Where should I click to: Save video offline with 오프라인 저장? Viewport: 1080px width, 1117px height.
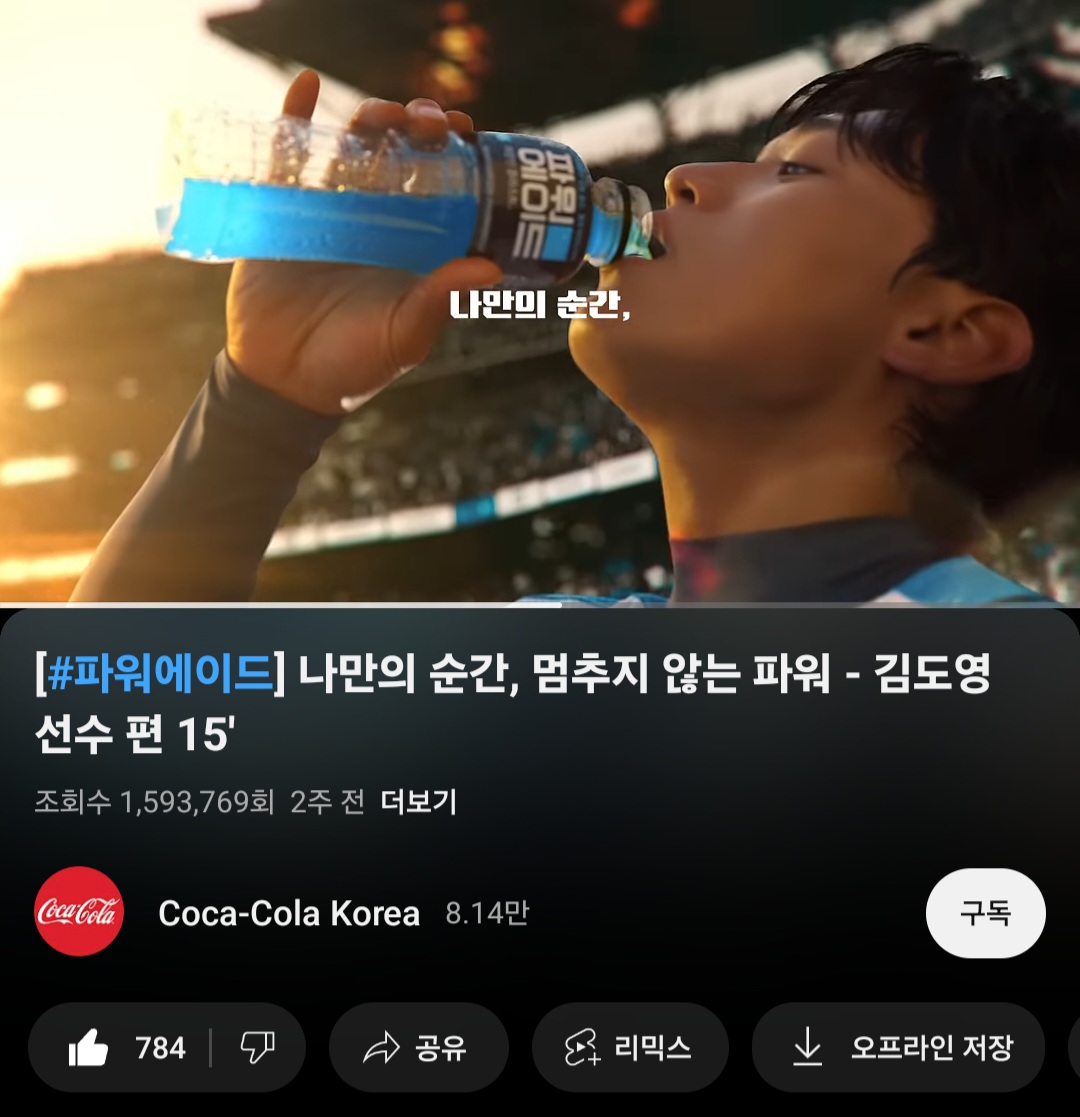[900, 1048]
